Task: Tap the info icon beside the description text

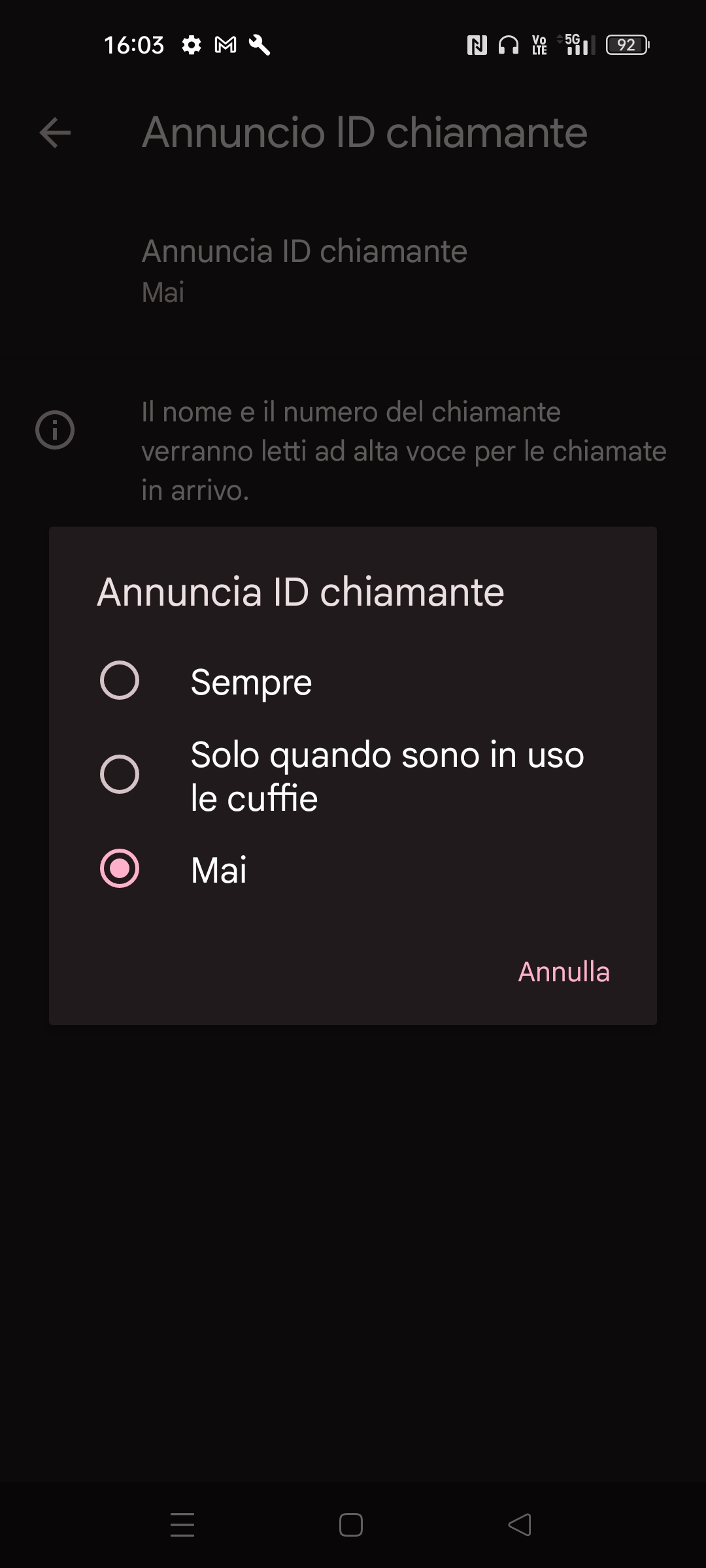Action: click(x=56, y=429)
